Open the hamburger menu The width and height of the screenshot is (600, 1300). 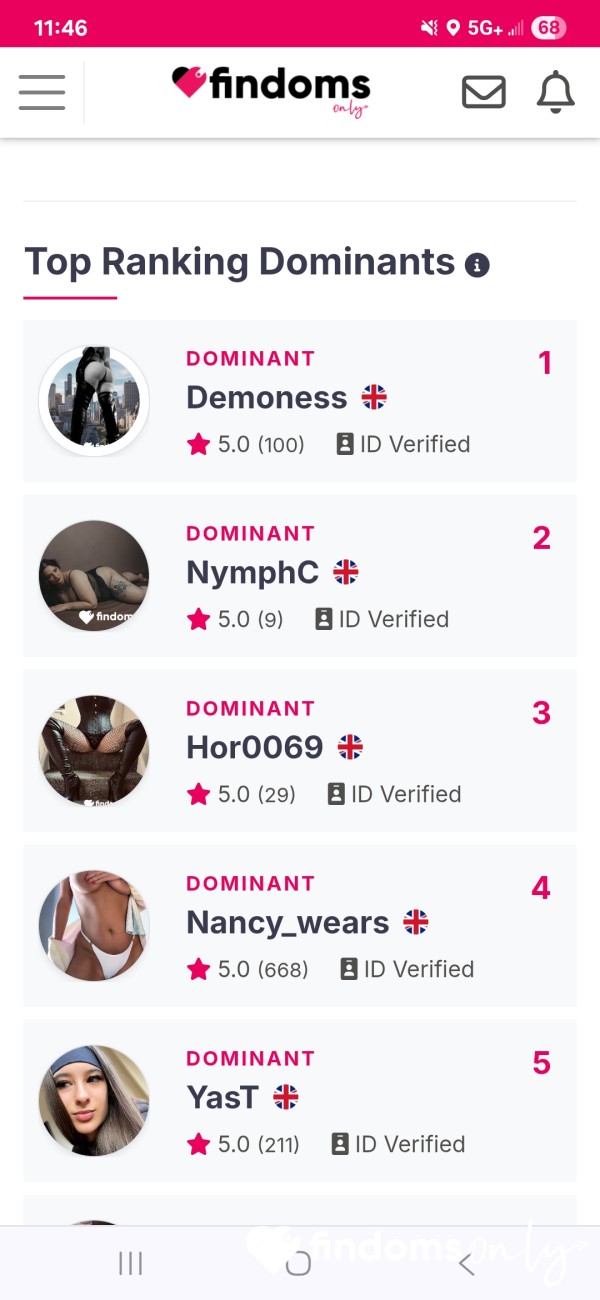click(x=42, y=92)
